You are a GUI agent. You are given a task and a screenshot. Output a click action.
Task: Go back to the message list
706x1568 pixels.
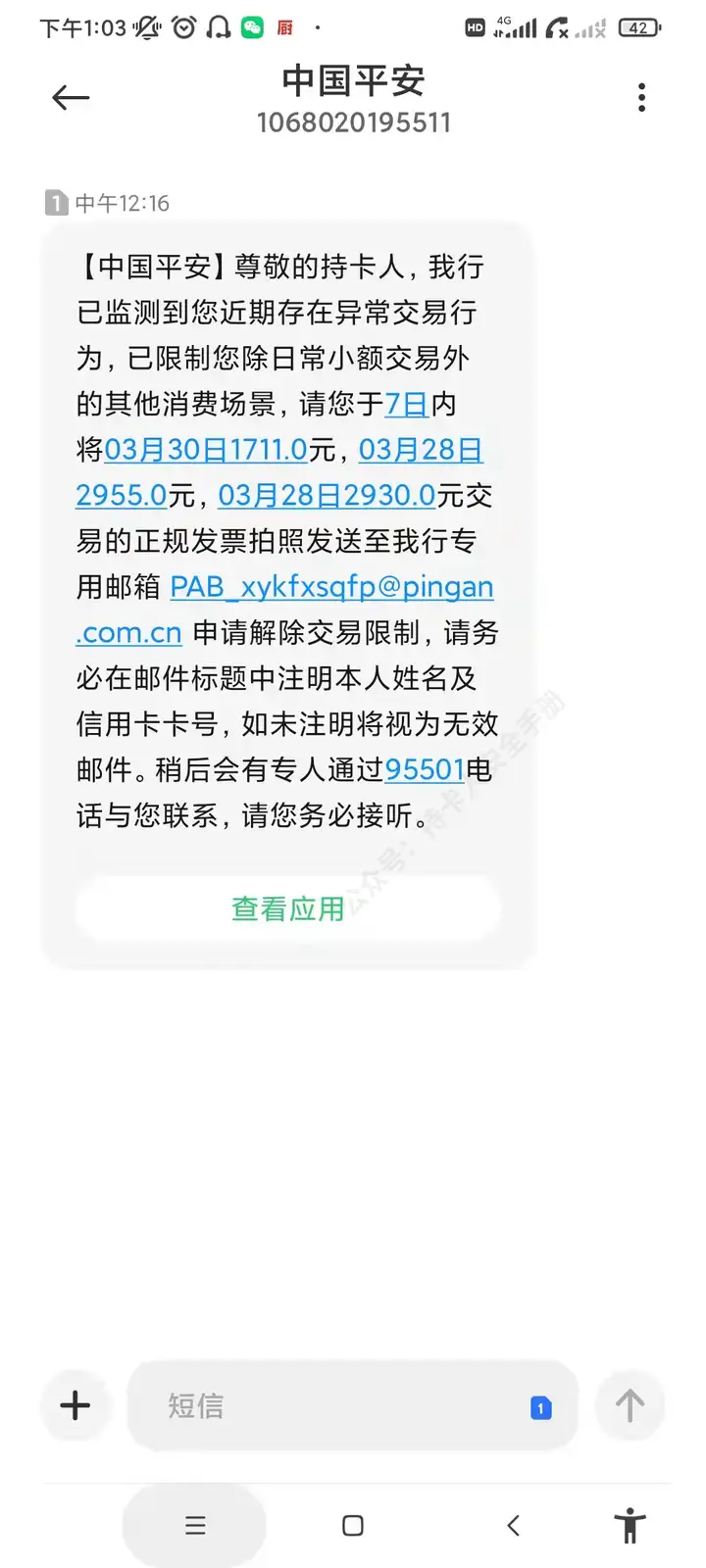(71, 98)
